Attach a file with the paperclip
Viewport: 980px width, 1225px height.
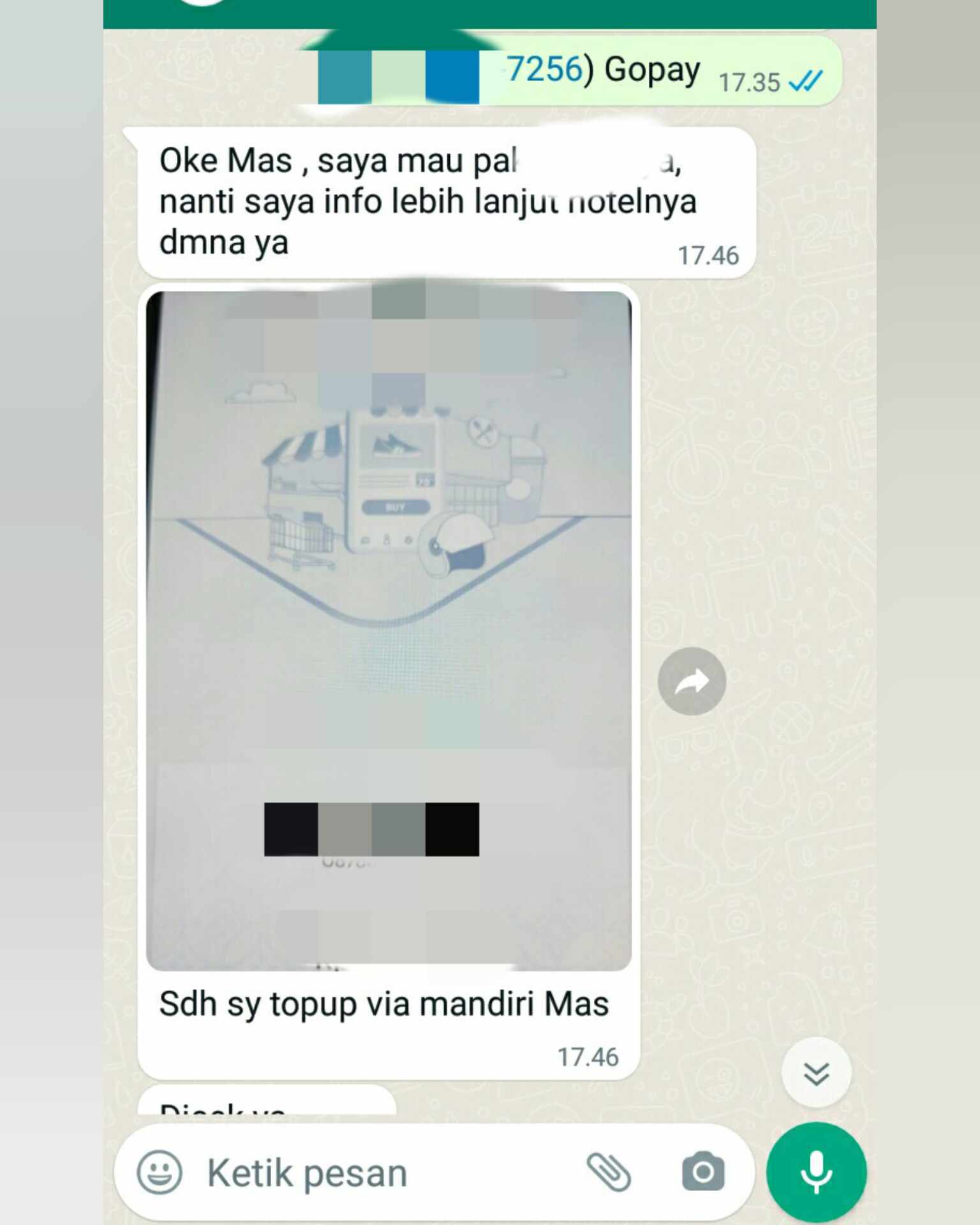(x=609, y=1172)
